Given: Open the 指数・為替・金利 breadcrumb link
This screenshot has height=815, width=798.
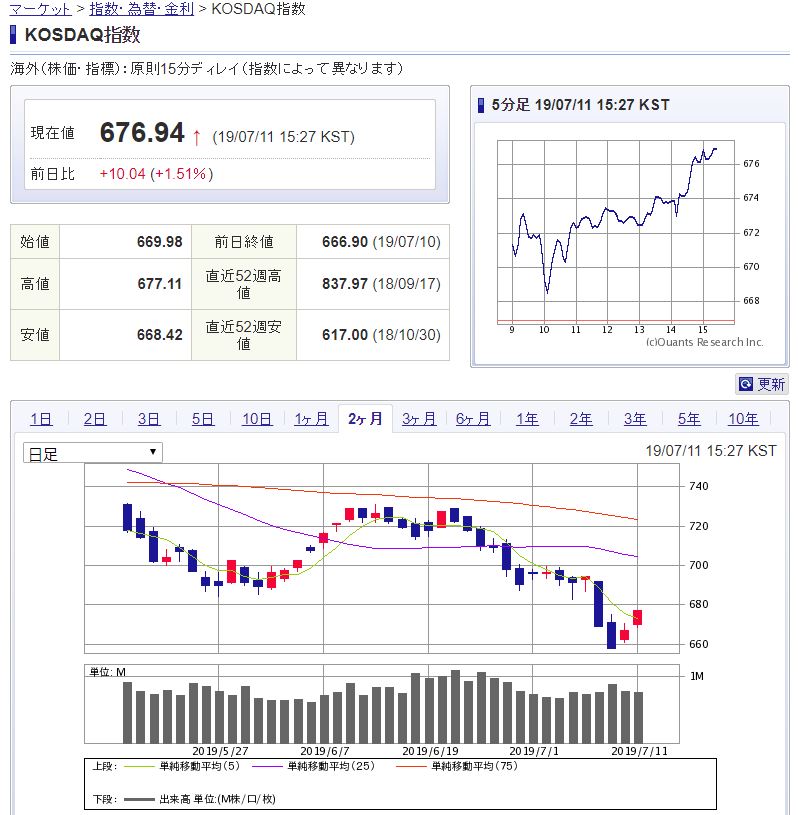Looking at the screenshot, I should (x=141, y=8).
